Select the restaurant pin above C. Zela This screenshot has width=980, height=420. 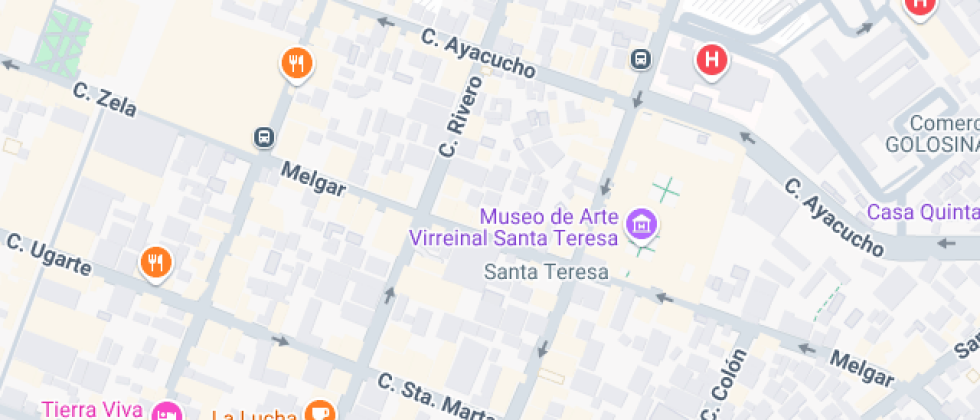click(296, 65)
